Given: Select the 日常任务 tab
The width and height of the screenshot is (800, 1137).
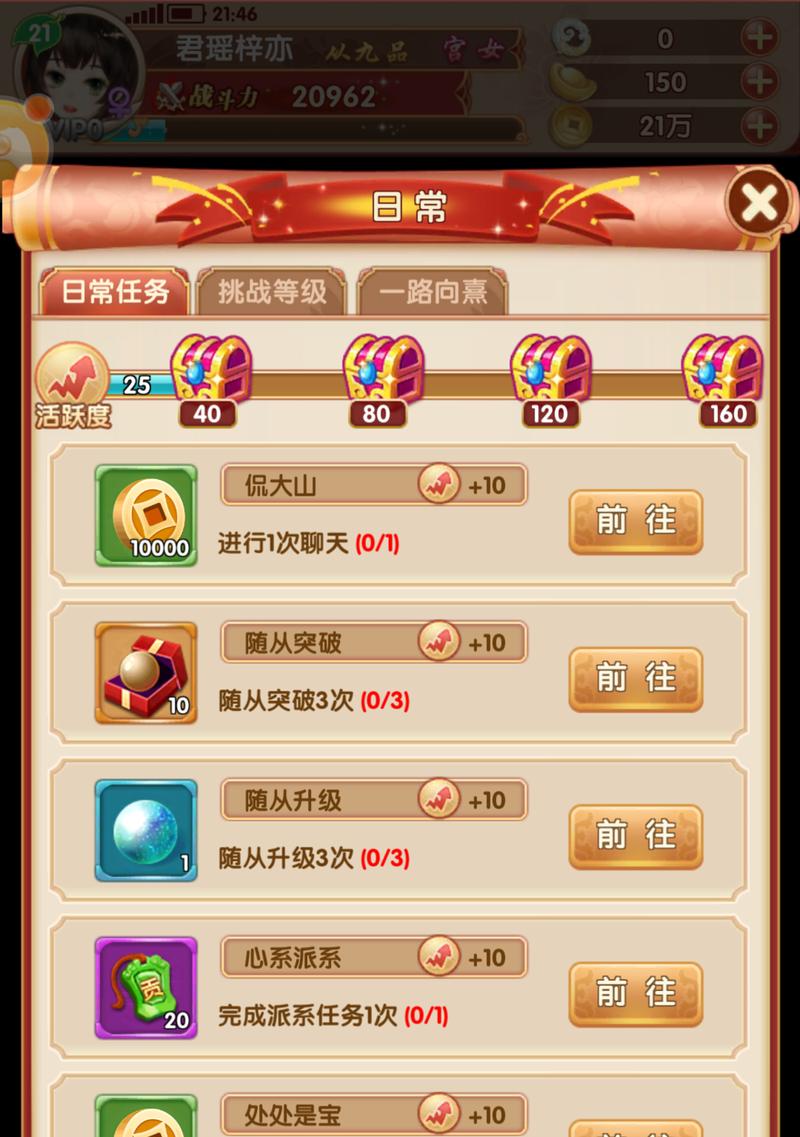Looking at the screenshot, I should click(115, 293).
